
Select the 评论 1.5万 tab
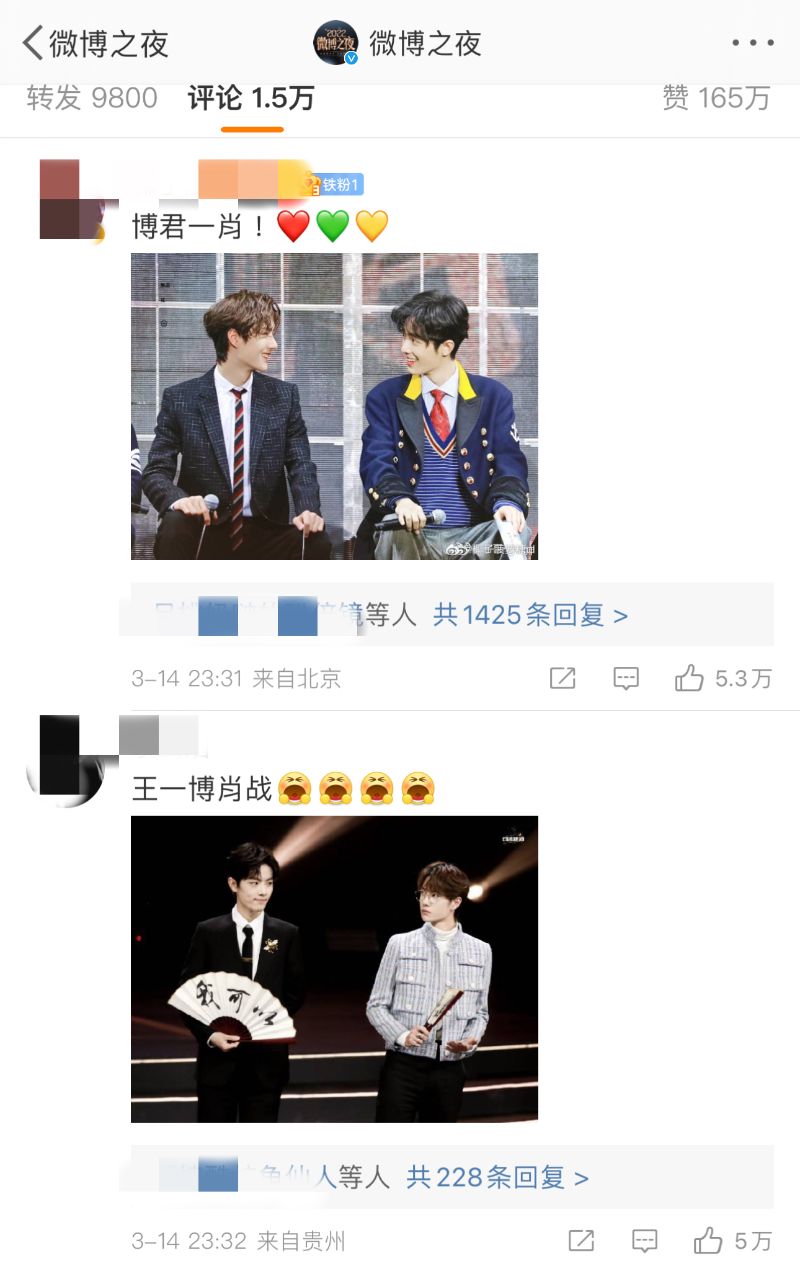click(x=251, y=98)
